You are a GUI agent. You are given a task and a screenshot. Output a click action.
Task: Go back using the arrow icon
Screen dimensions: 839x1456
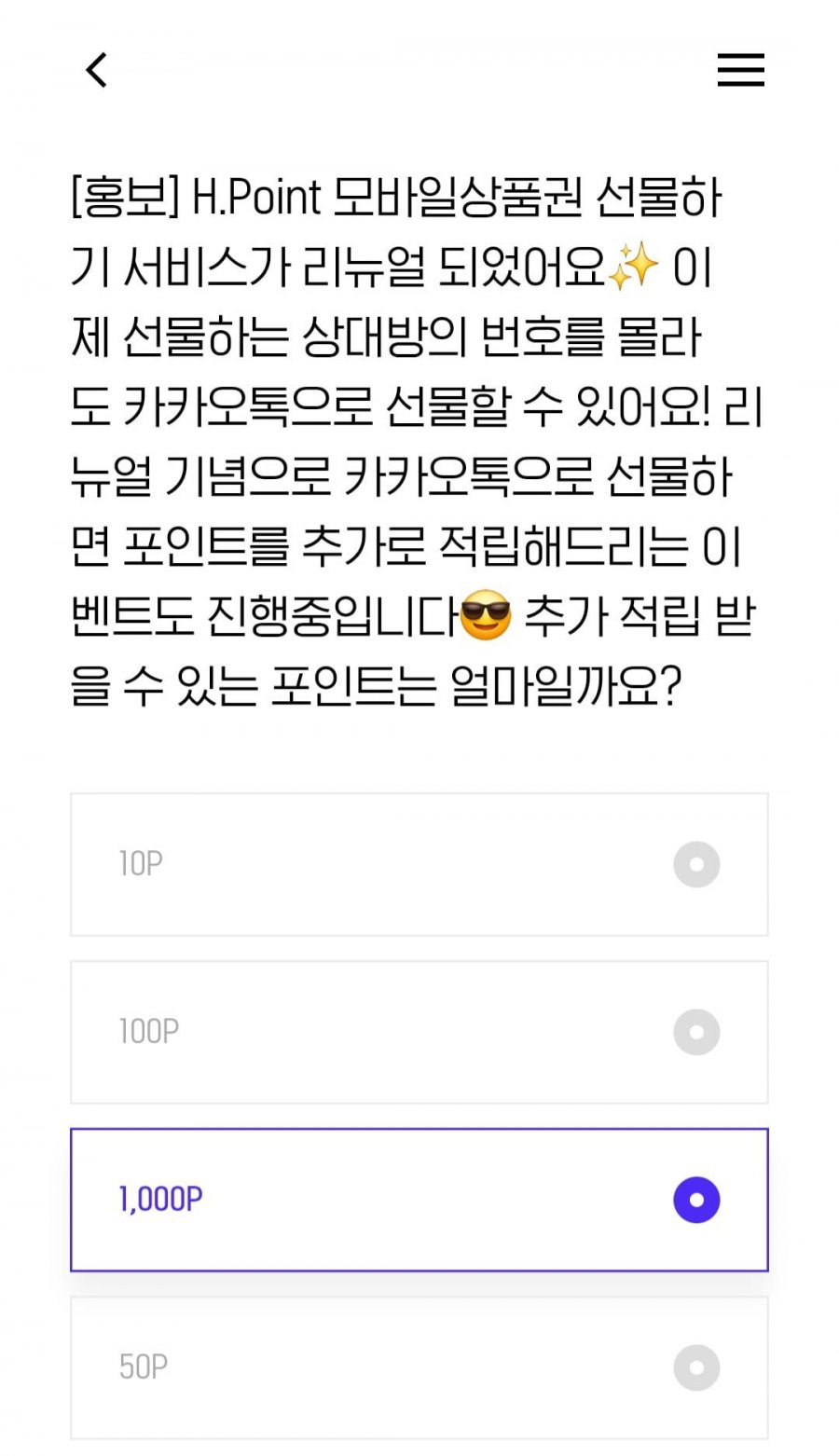pyautogui.click(x=97, y=70)
